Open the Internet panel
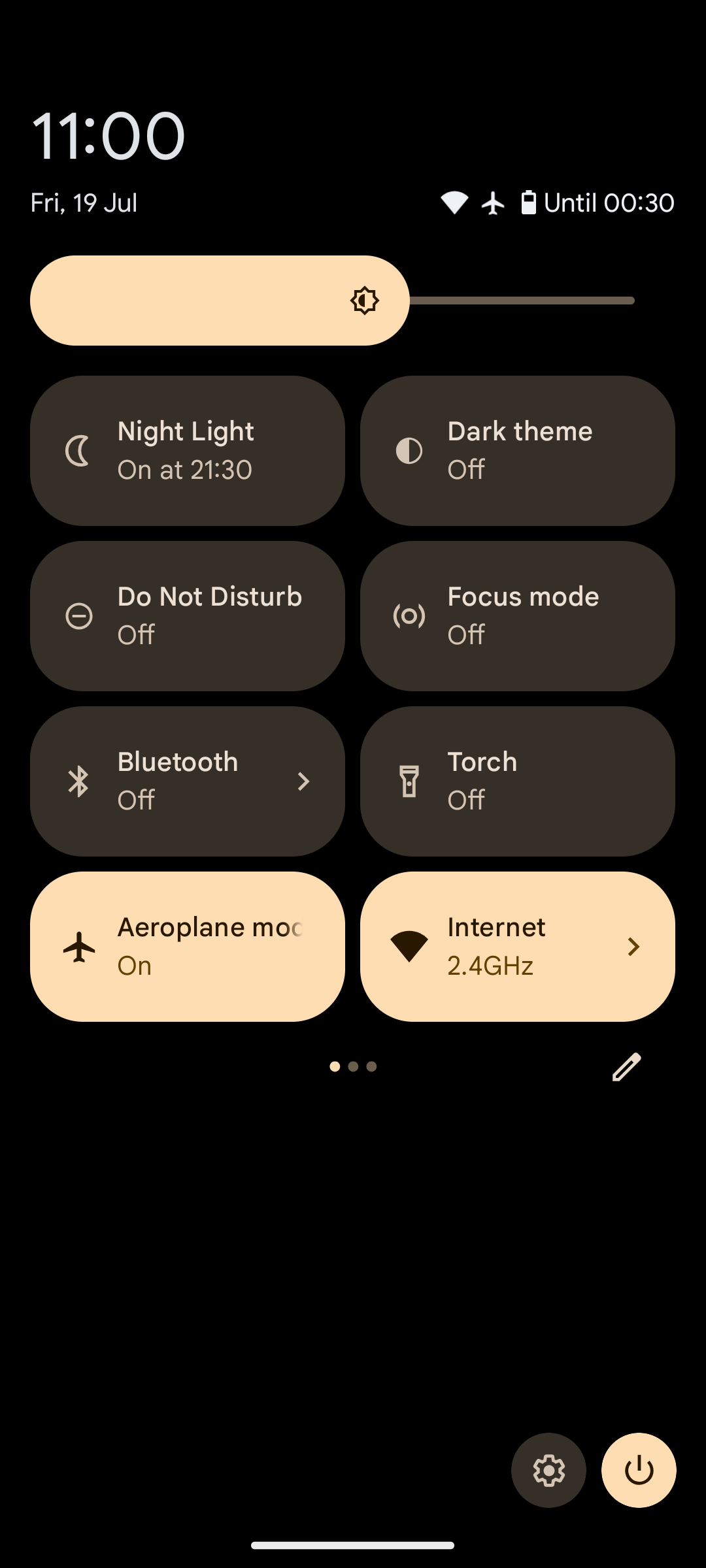Viewport: 706px width, 1568px height. pyautogui.click(x=518, y=947)
